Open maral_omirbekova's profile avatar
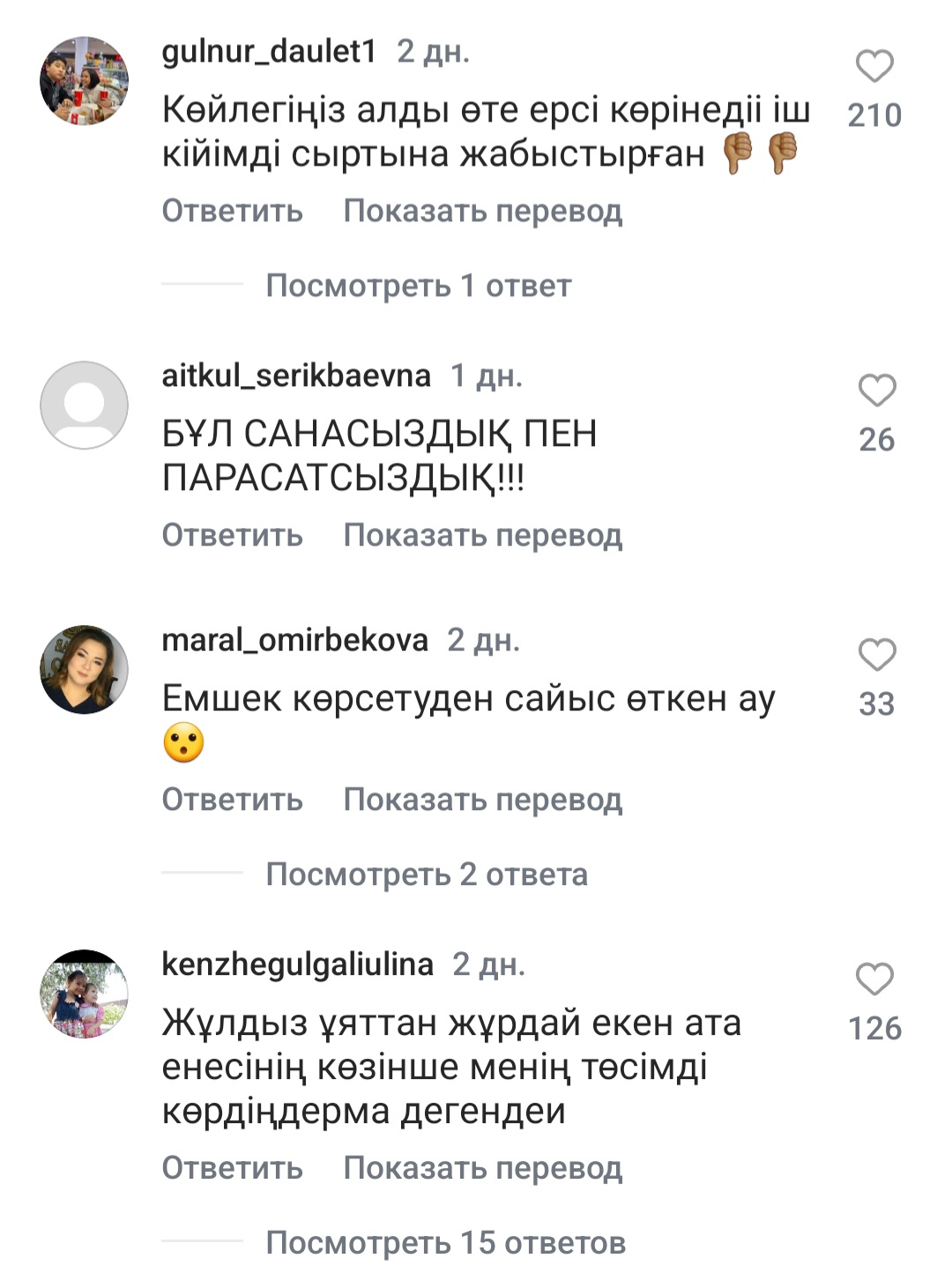Screen dimensions: 952x1288 click(x=85, y=670)
